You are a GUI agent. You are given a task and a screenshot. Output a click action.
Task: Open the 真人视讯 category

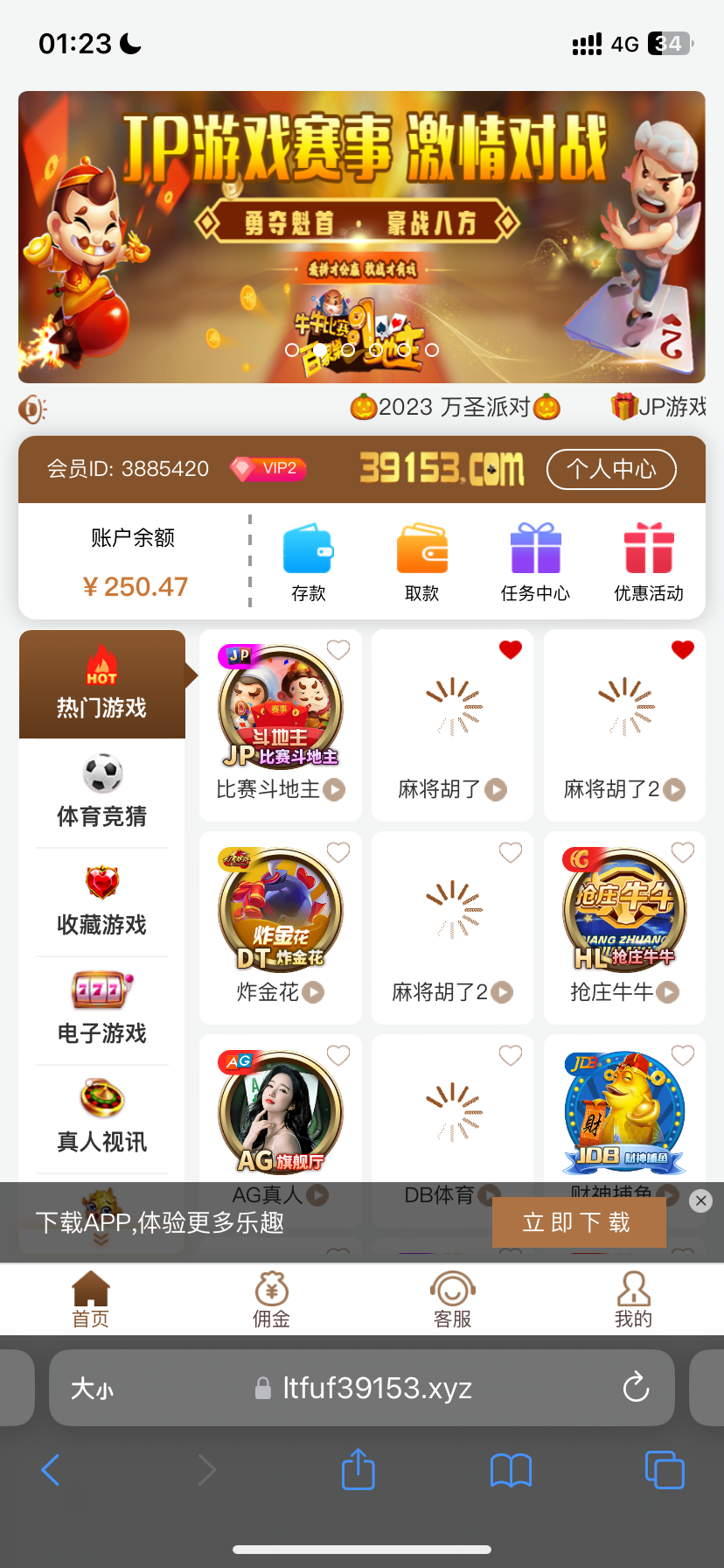[102, 1117]
